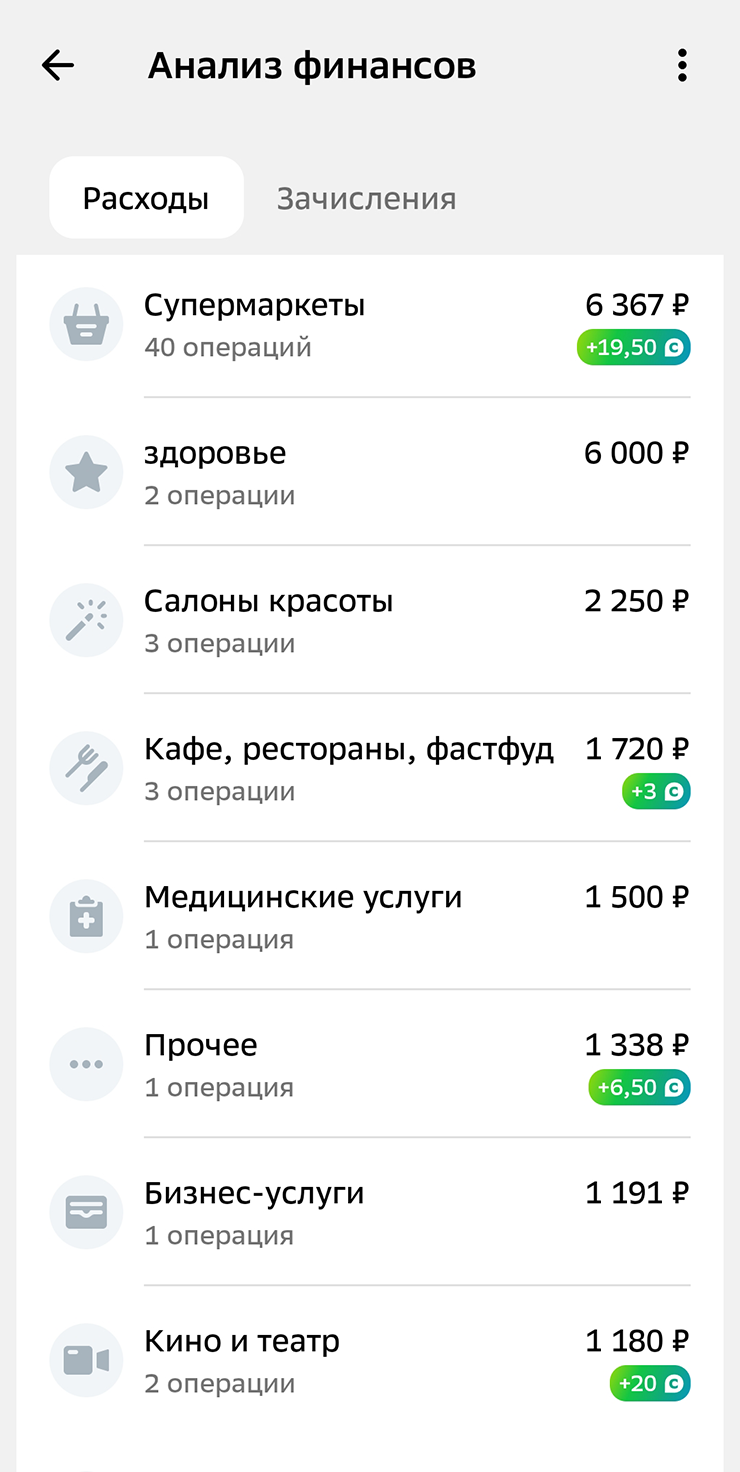Open the Прочее category

[370, 1064]
